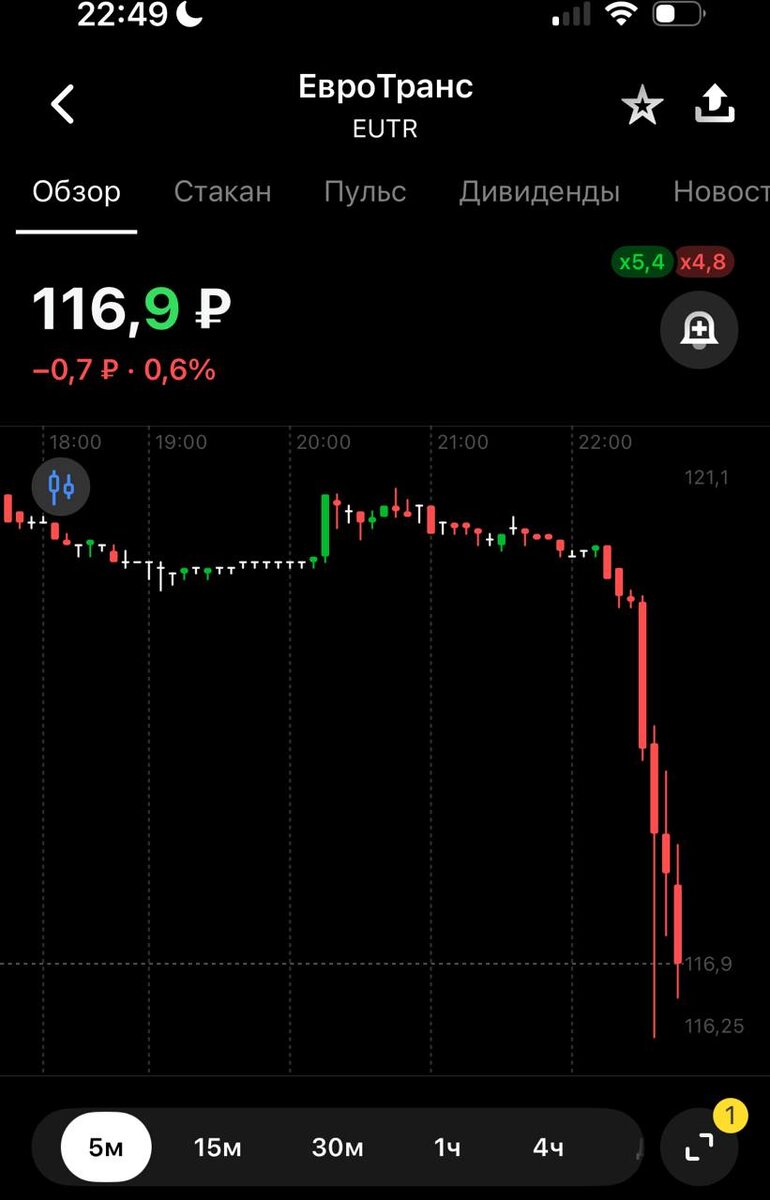
Task: Switch chart interval to 15м
Action: tap(217, 1147)
